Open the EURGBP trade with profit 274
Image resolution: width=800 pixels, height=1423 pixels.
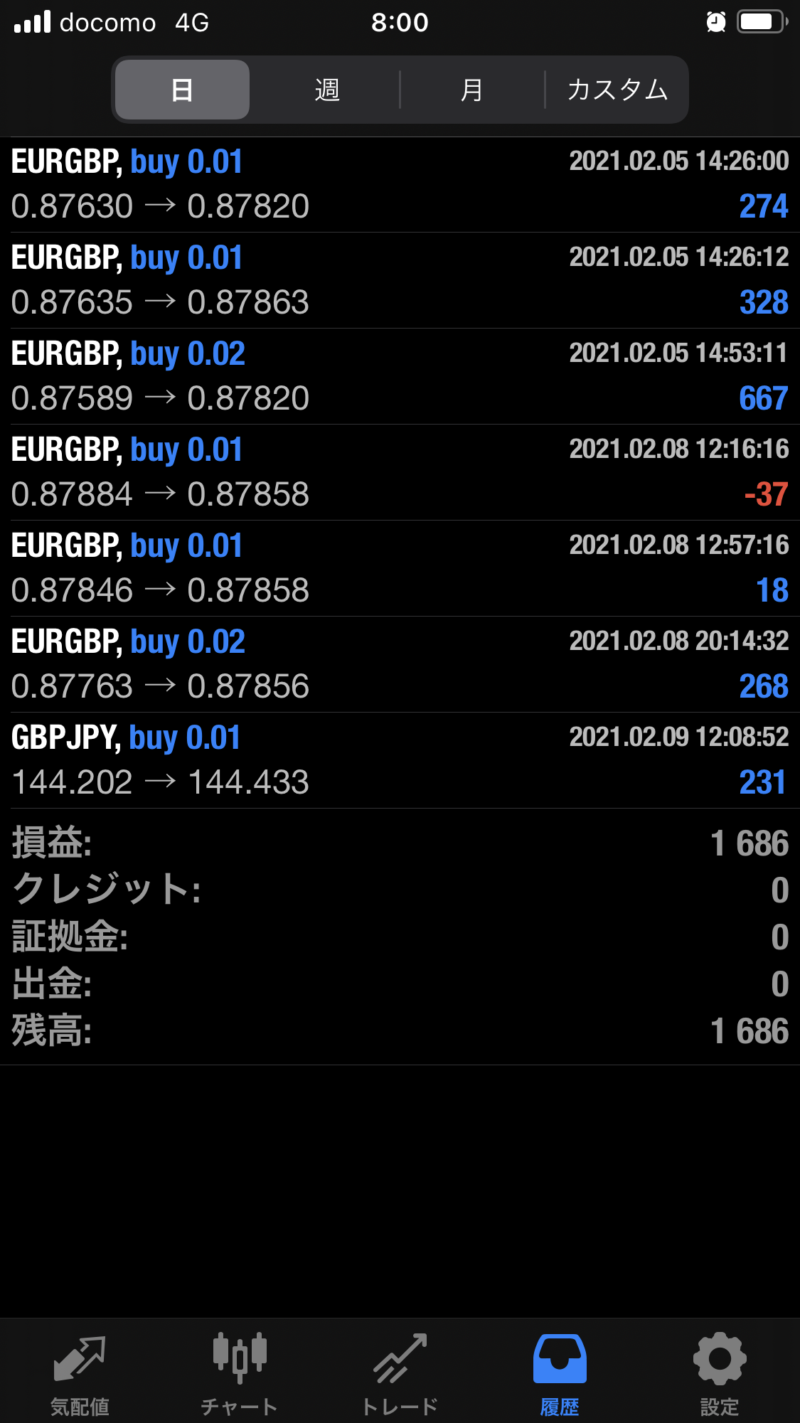coord(400,185)
